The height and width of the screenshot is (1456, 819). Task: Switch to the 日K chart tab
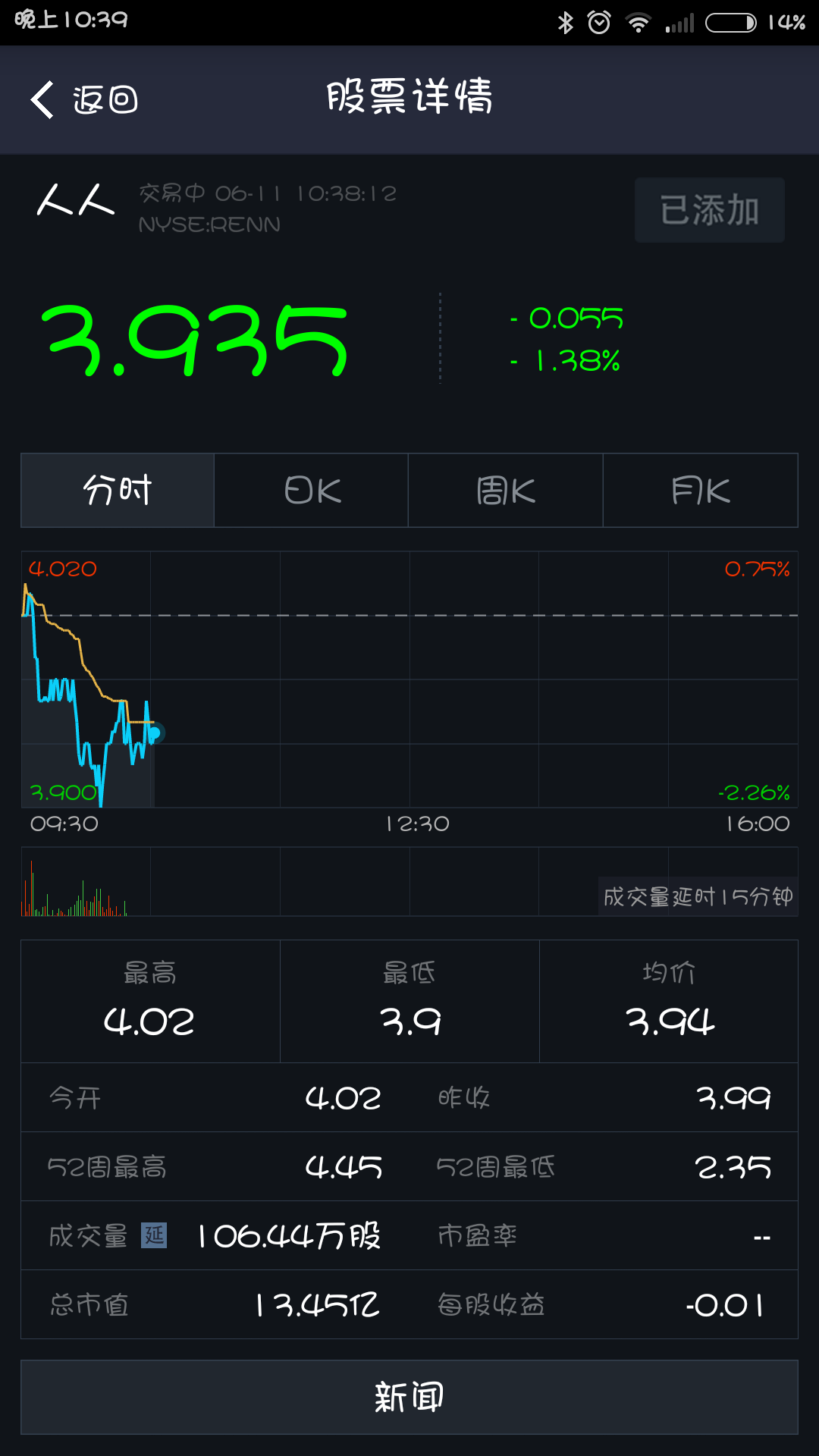pyautogui.click(x=312, y=490)
